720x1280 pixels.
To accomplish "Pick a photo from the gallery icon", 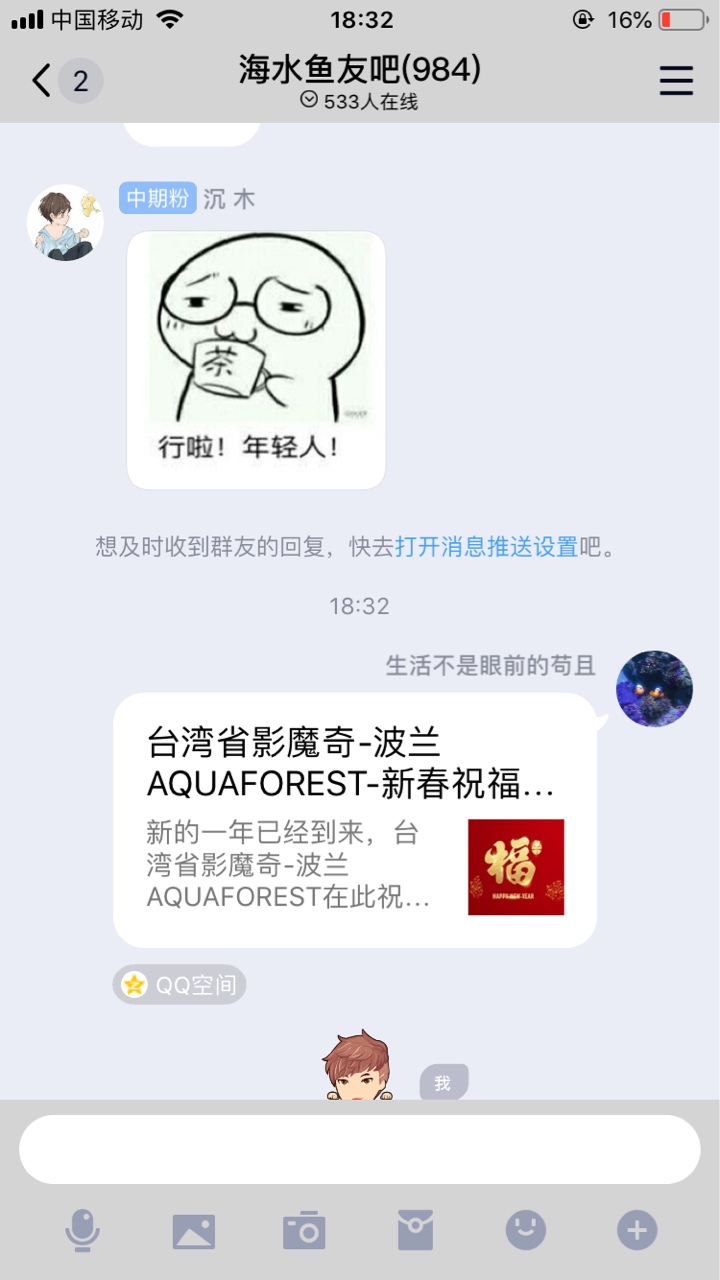I will point(194,1230).
